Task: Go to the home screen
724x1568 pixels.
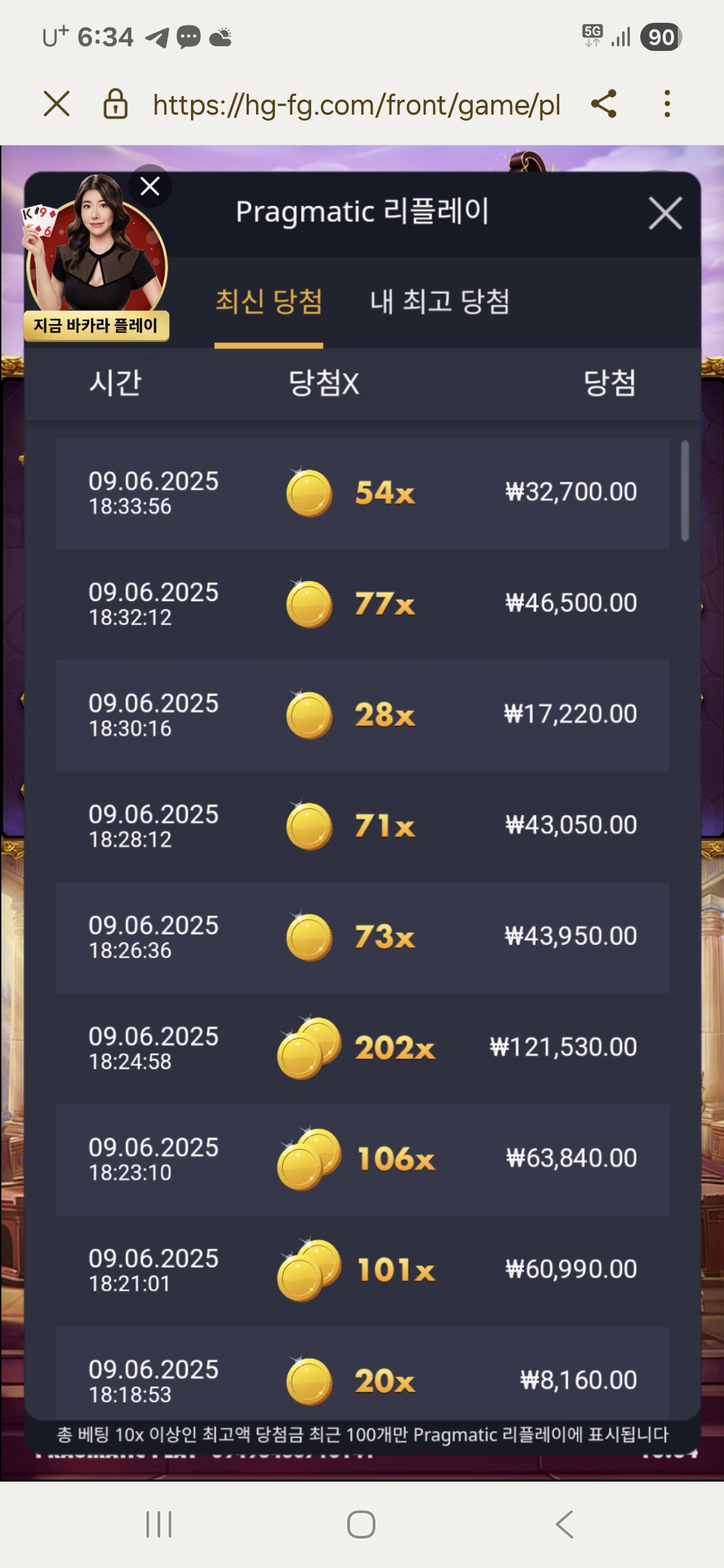Action: click(361, 1524)
